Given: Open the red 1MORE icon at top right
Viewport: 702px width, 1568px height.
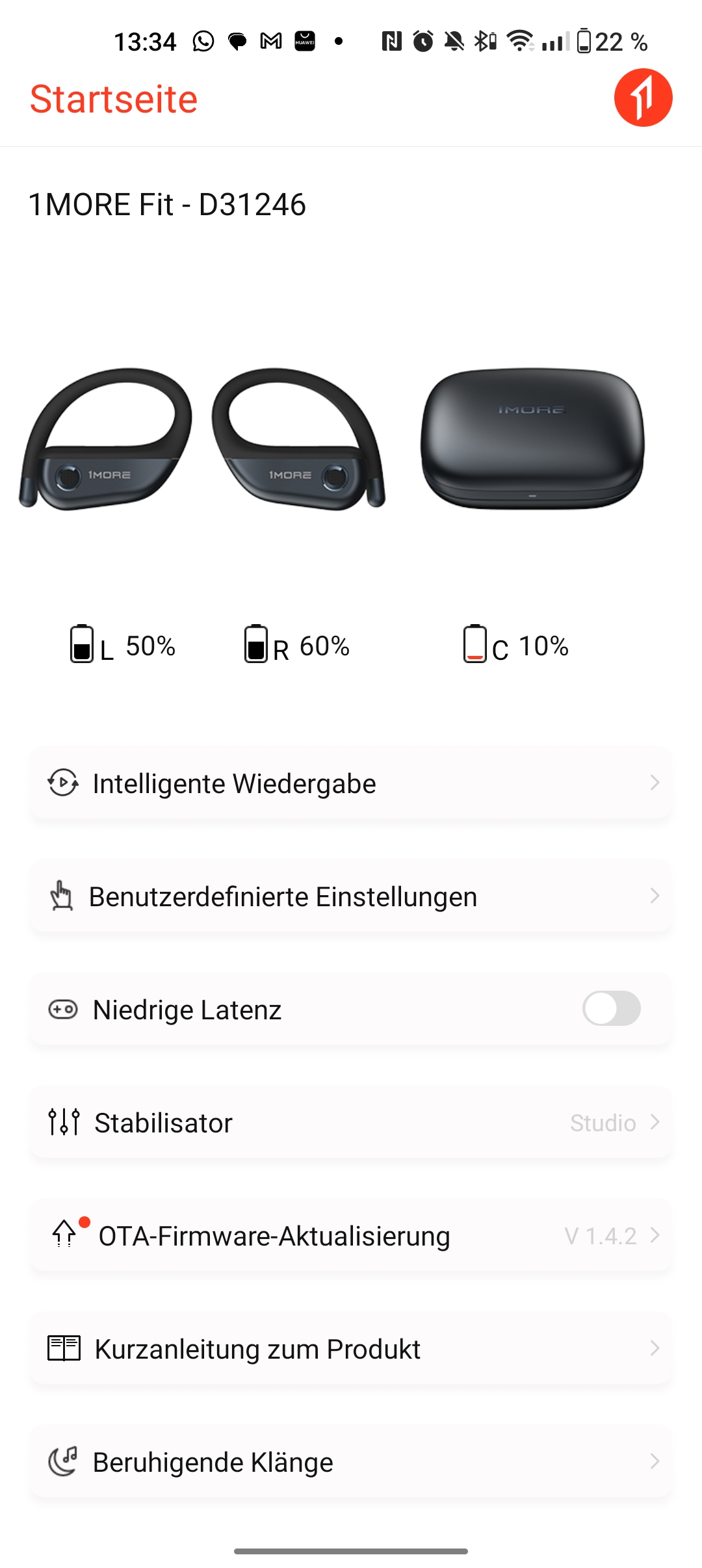Looking at the screenshot, I should coord(643,98).
